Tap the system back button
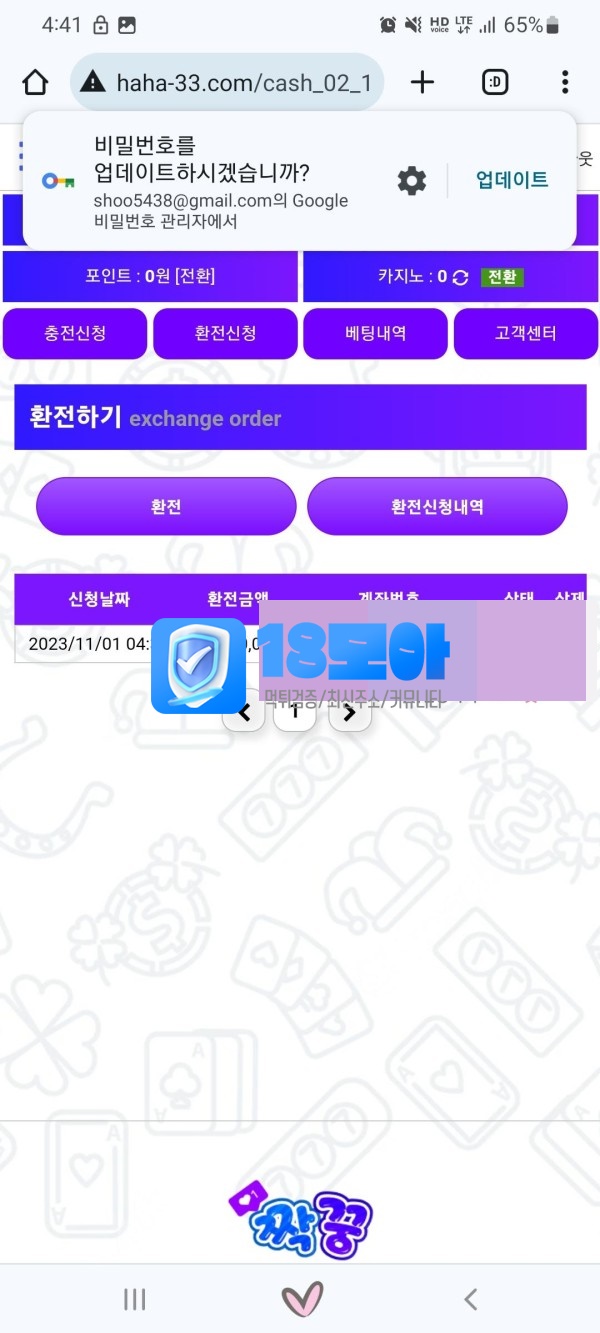The width and height of the screenshot is (600, 1333). pyautogui.click(x=470, y=1299)
